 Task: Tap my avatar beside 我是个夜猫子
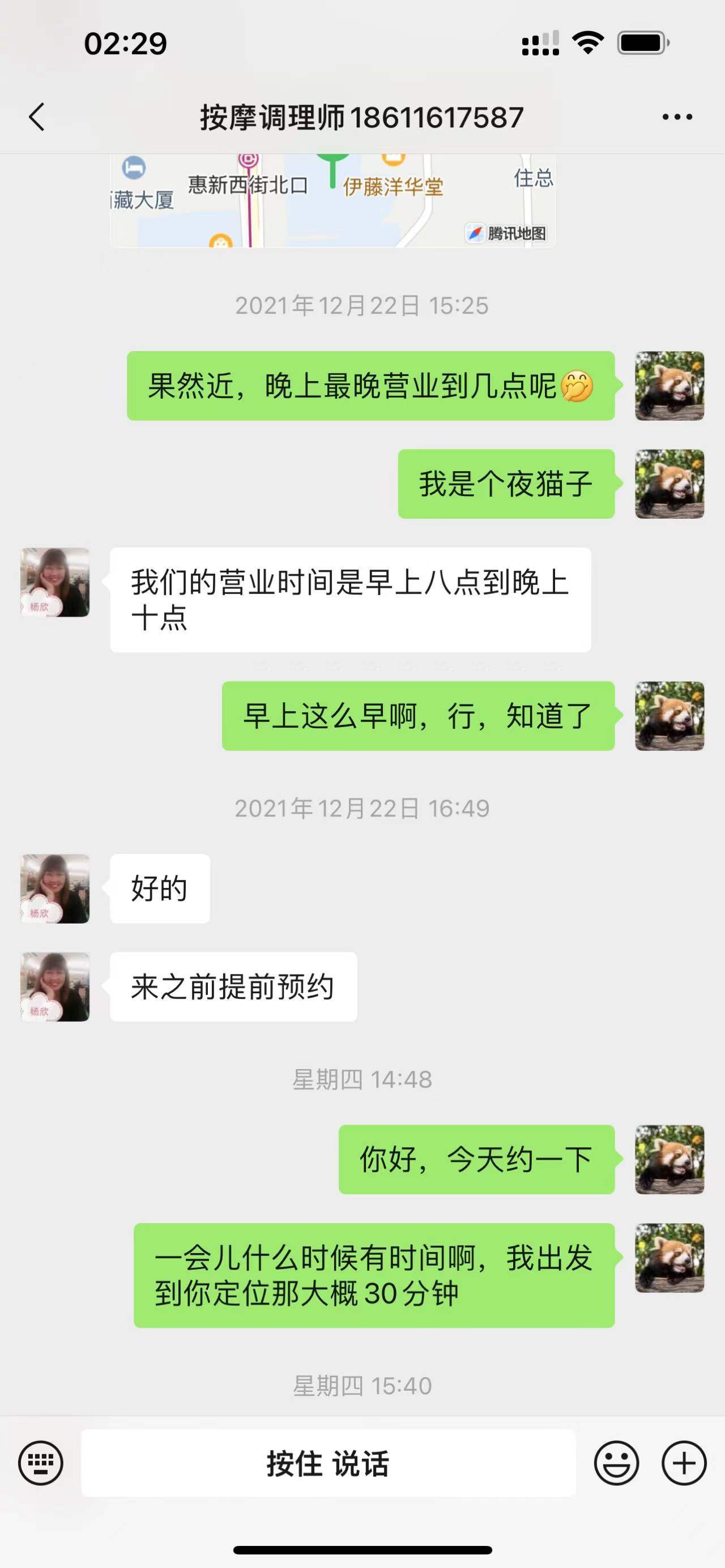pos(669,484)
